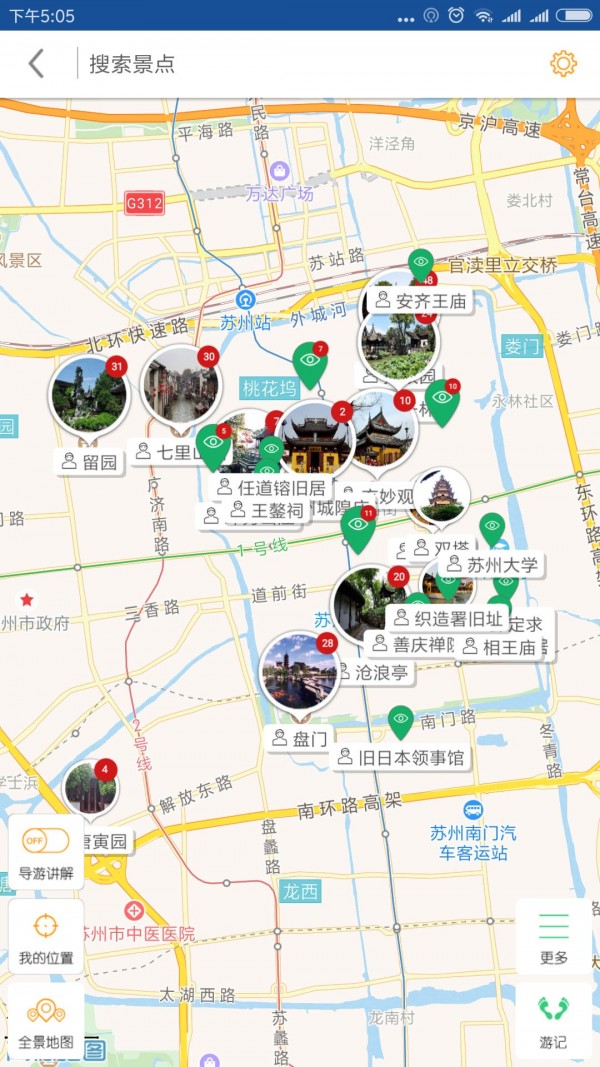600x1067 pixels.
Task: Open the 安齐王庙 label
Action: (x=422, y=301)
